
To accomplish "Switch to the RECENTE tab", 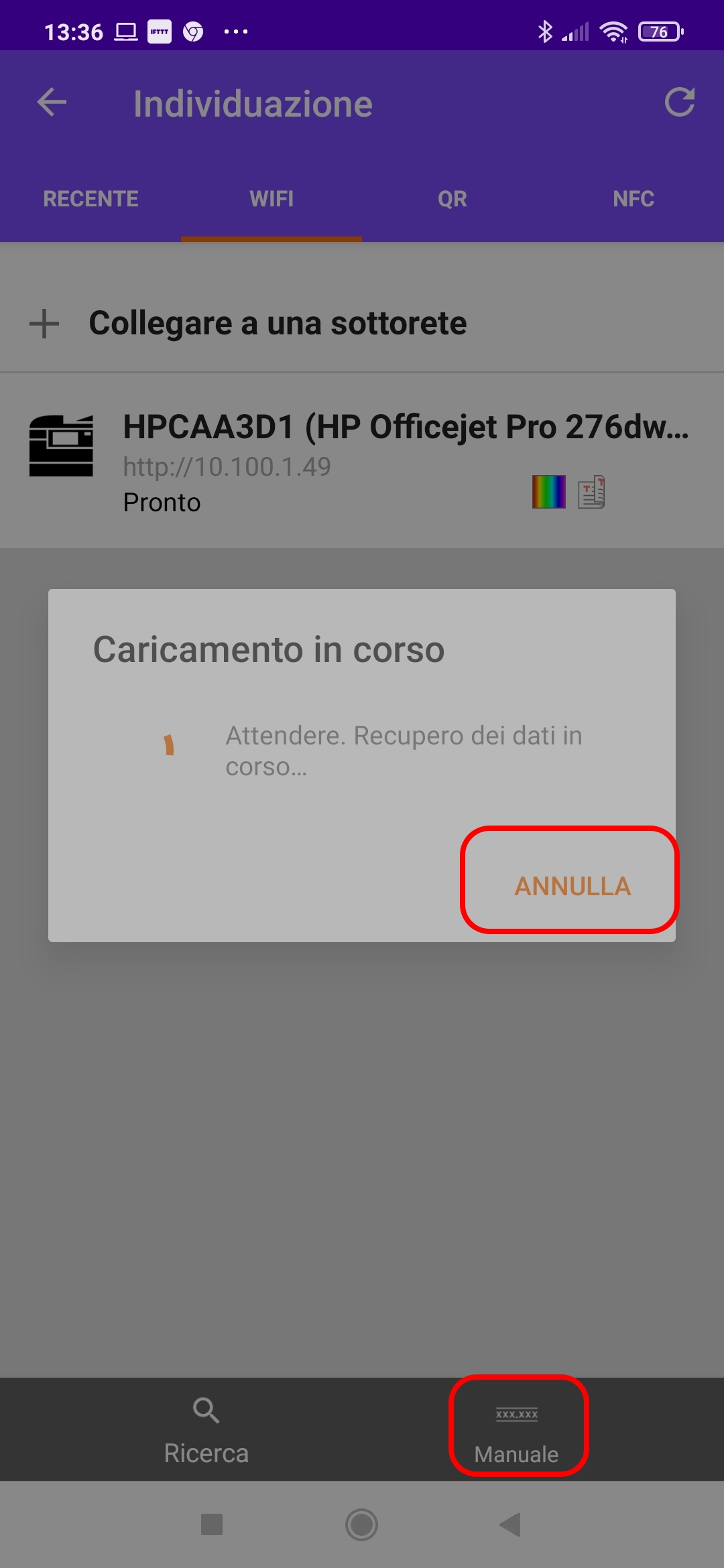I will coord(90,199).
